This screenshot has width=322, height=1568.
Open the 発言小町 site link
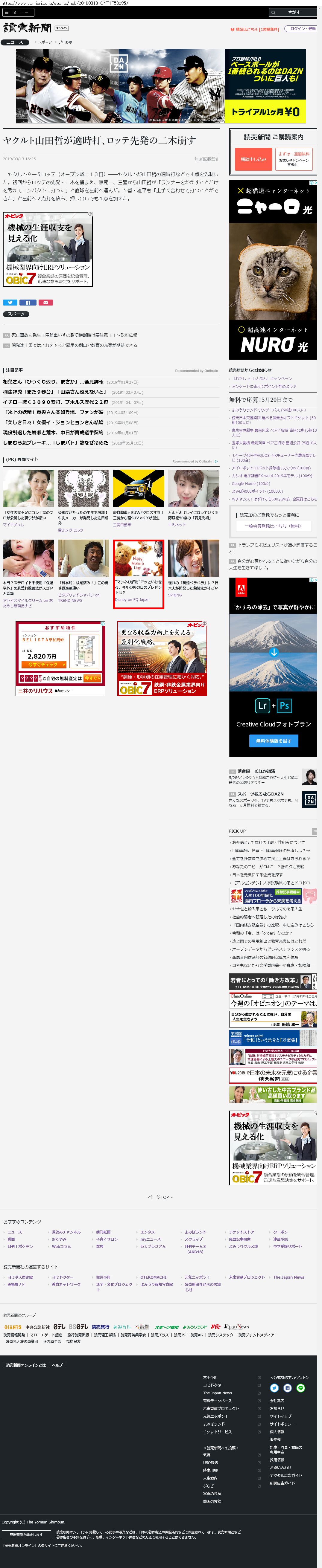point(103,1278)
